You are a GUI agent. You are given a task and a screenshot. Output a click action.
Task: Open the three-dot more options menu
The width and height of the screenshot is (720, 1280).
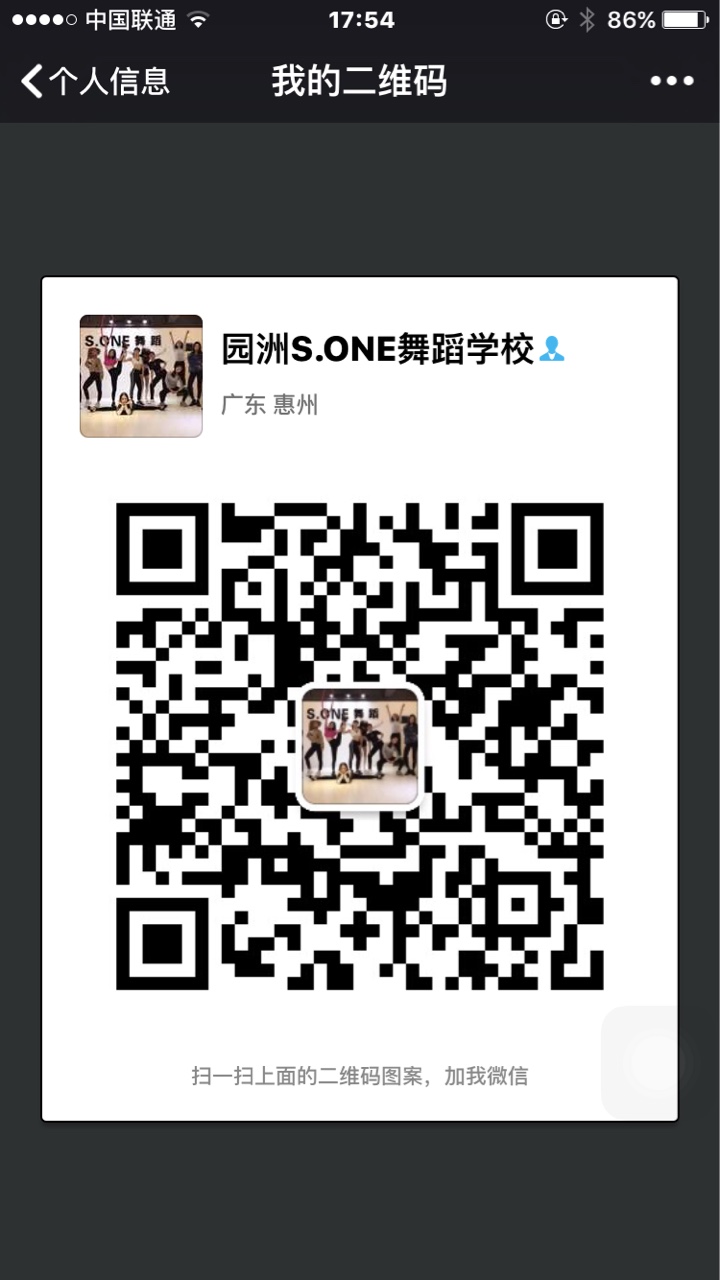pos(671,82)
